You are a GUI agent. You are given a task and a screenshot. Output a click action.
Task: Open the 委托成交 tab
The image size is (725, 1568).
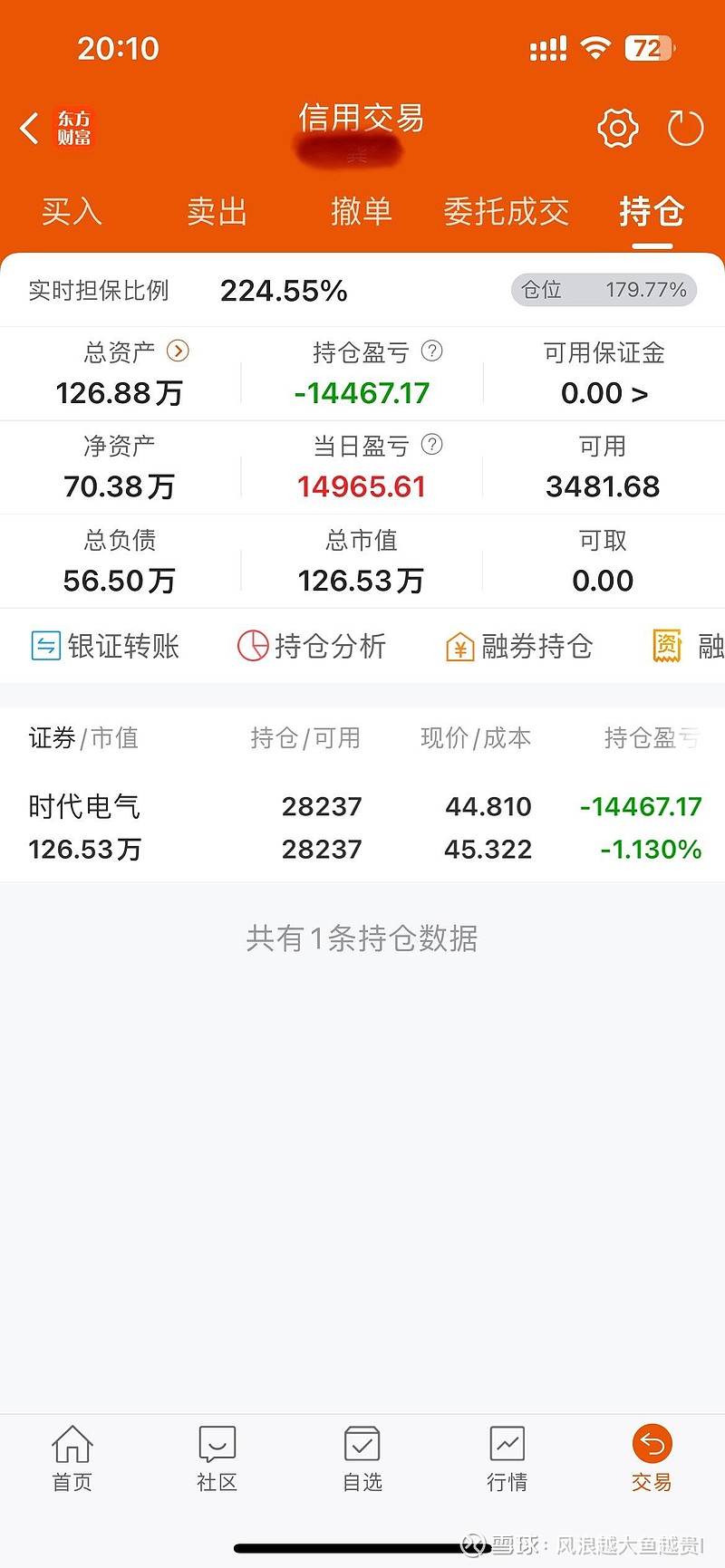(506, 212)
